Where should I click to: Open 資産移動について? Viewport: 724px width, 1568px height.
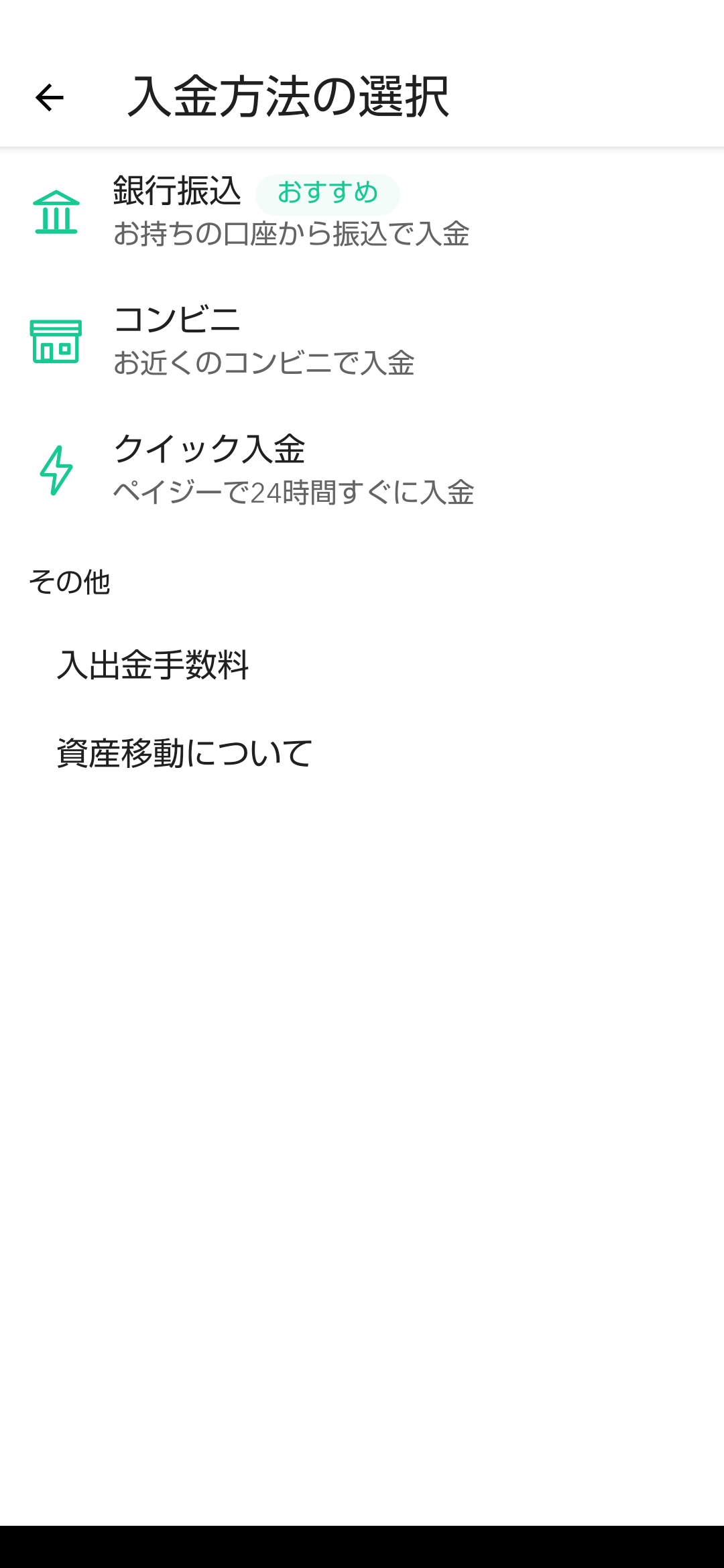click(x=362, y=753)
